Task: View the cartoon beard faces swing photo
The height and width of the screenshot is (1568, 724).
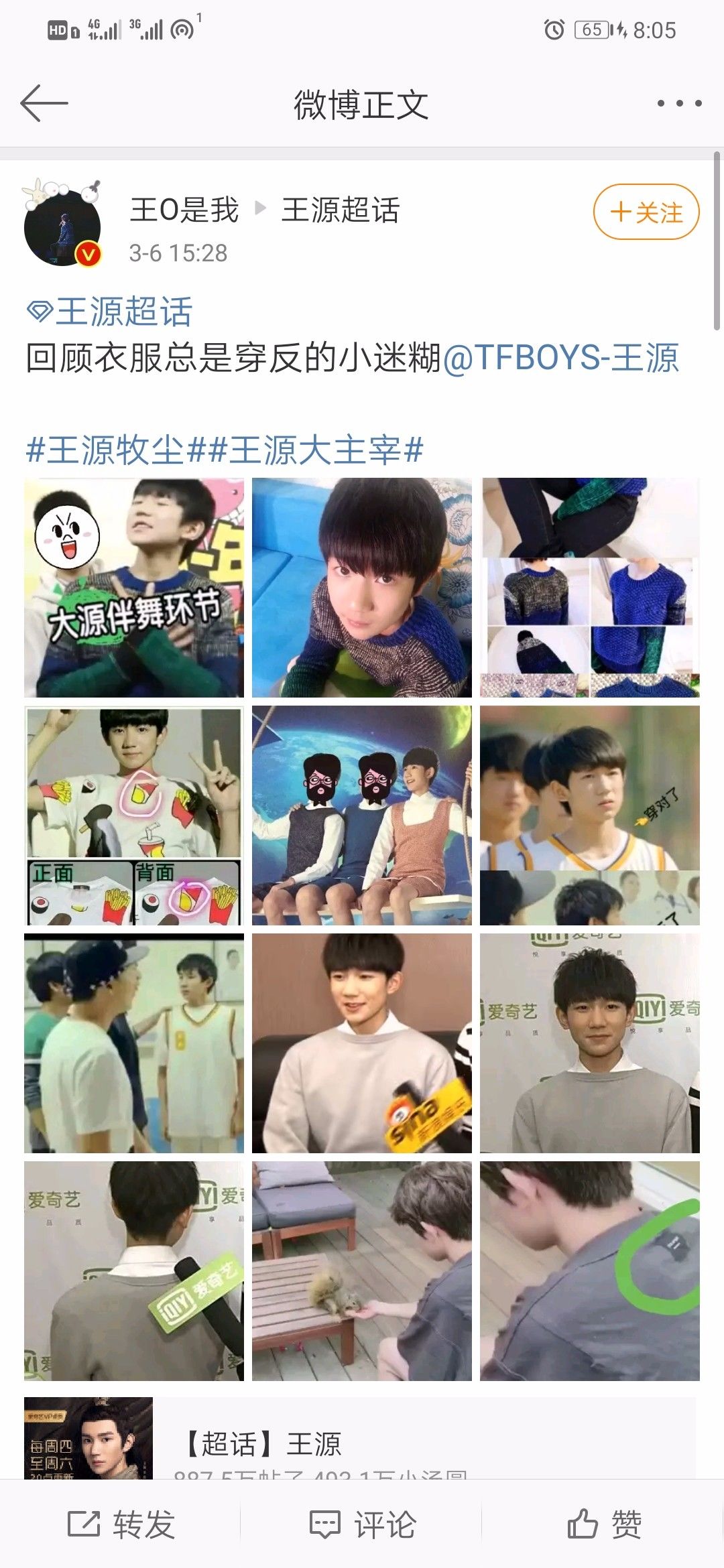Action: coord(362,815)
